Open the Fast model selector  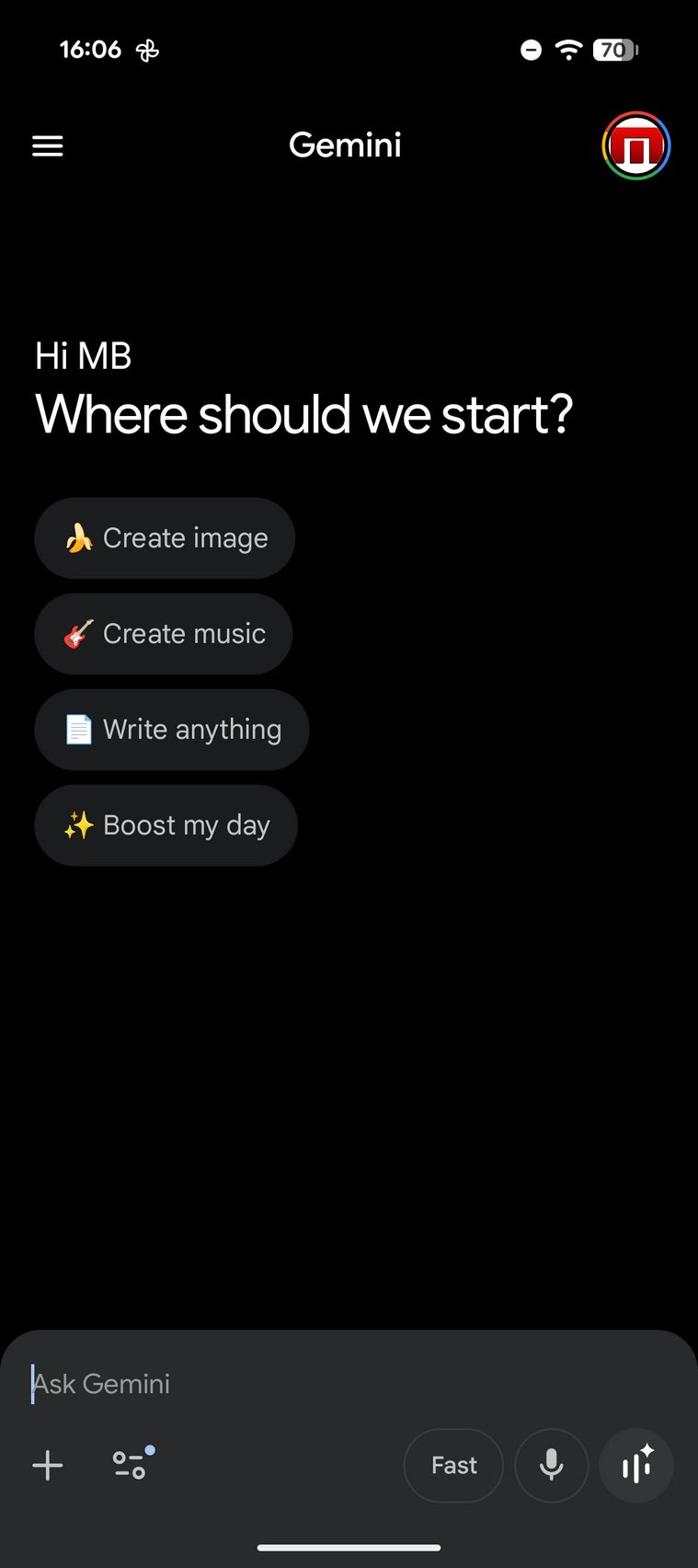coord(453,1465)
